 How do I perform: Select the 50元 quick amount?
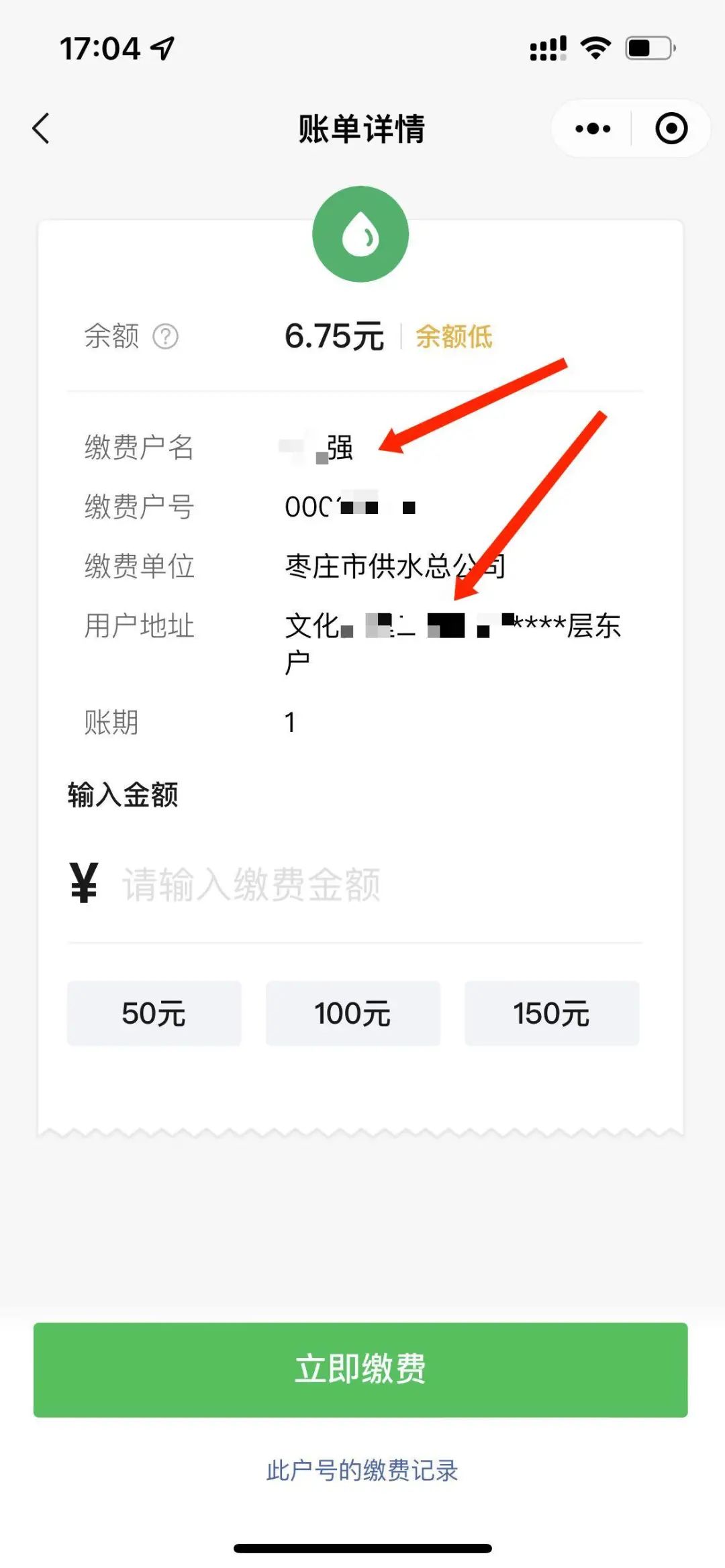tap(154, 1013)
